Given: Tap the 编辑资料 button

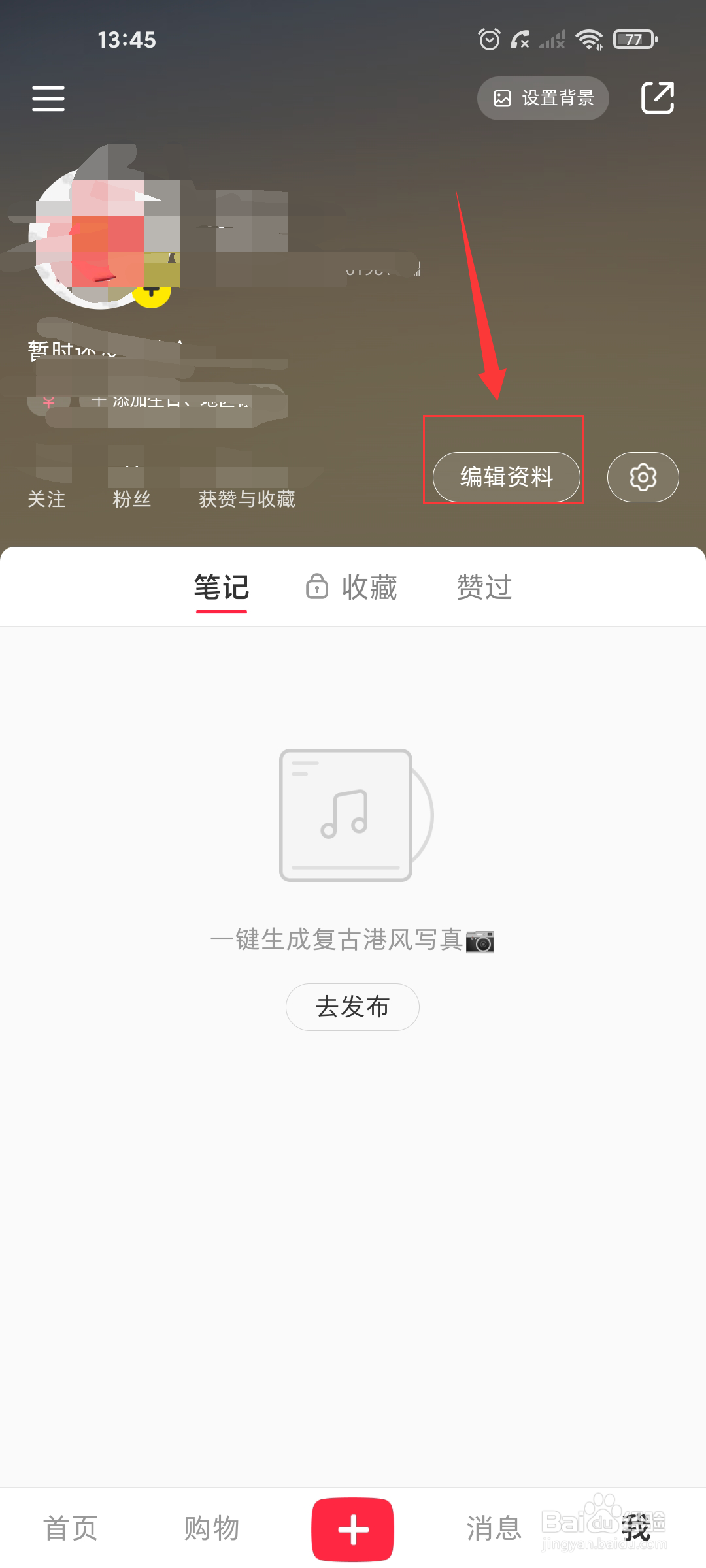Looking at the screenshot, I should pos(506,478).
